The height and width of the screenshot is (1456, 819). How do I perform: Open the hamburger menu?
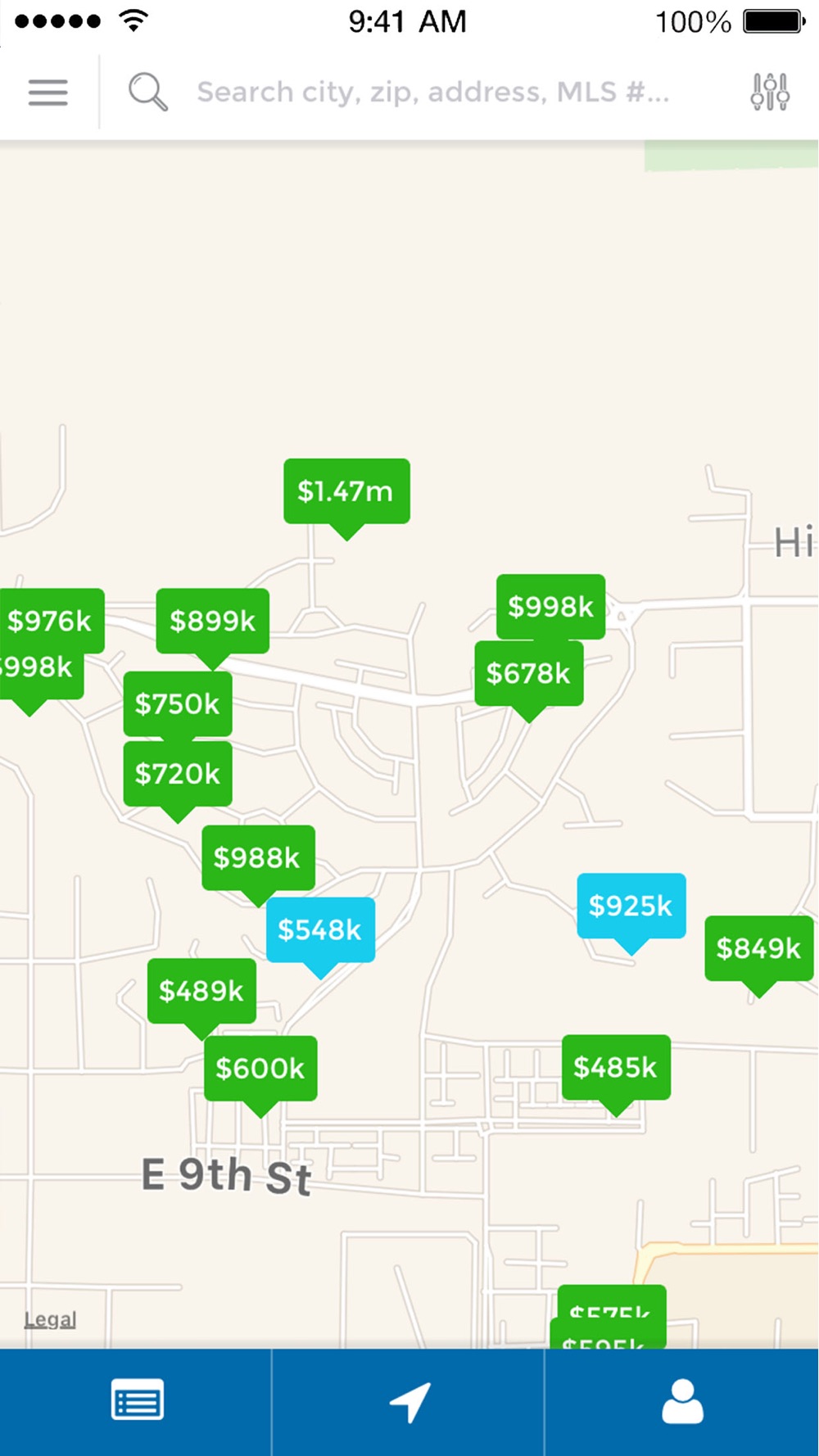pos(48,92)
